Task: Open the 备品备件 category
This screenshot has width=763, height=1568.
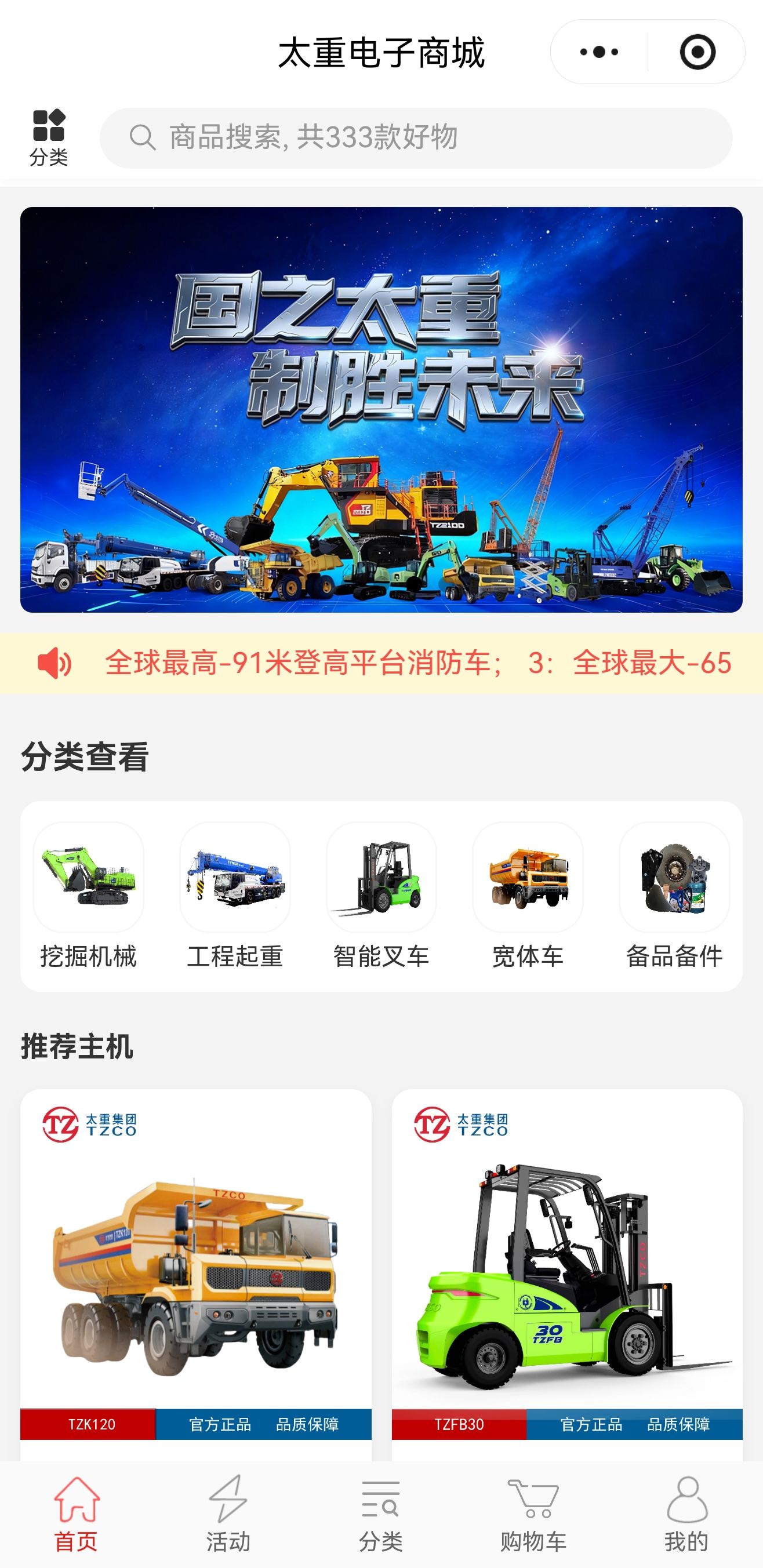Action: [674, 896]
